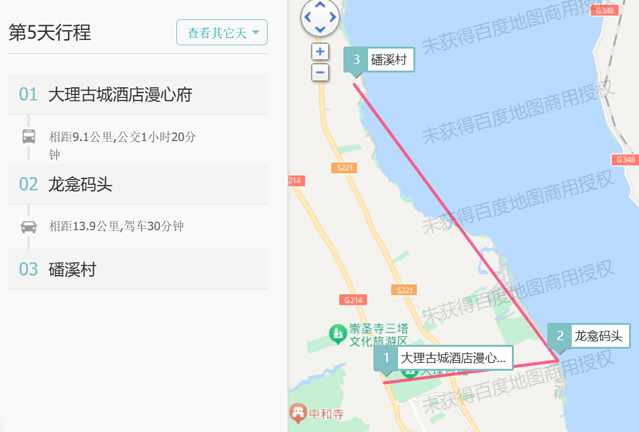Zoom in the map with plus
The image size is (639, 432).
tap(320, 52)
